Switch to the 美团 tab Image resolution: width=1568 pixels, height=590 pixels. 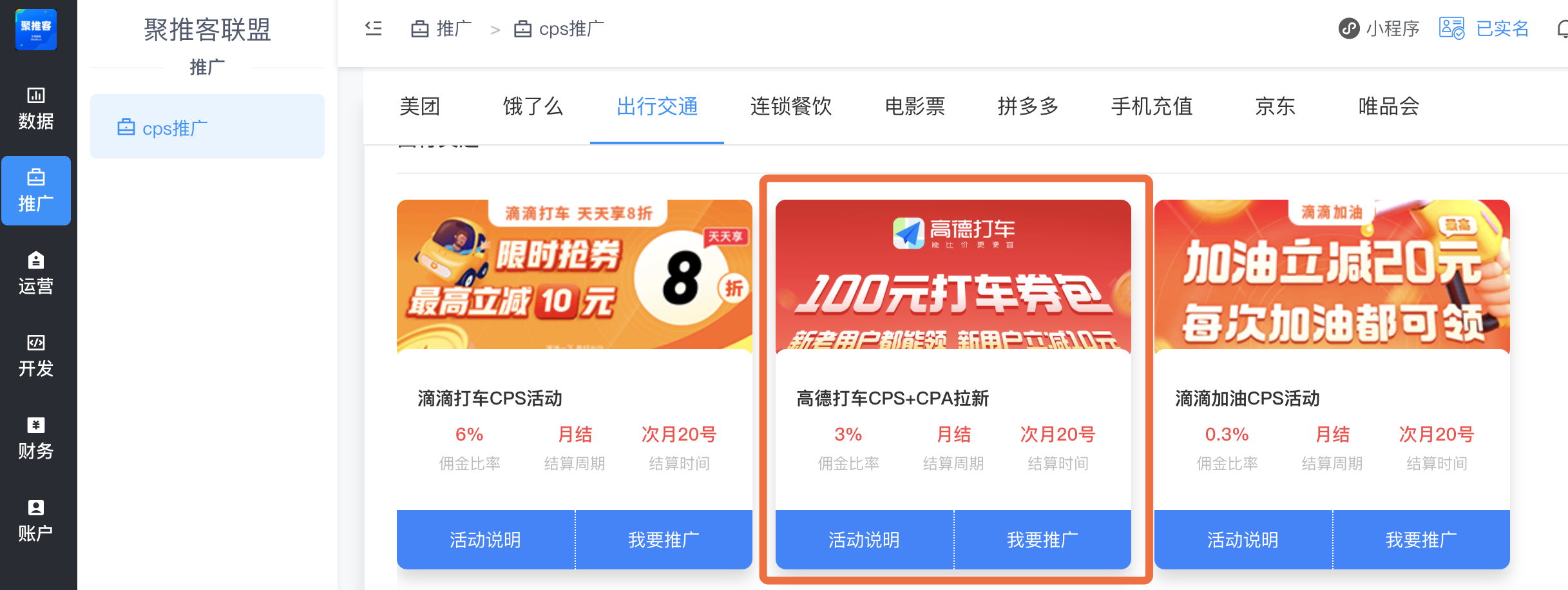click(x=419, y=107)
